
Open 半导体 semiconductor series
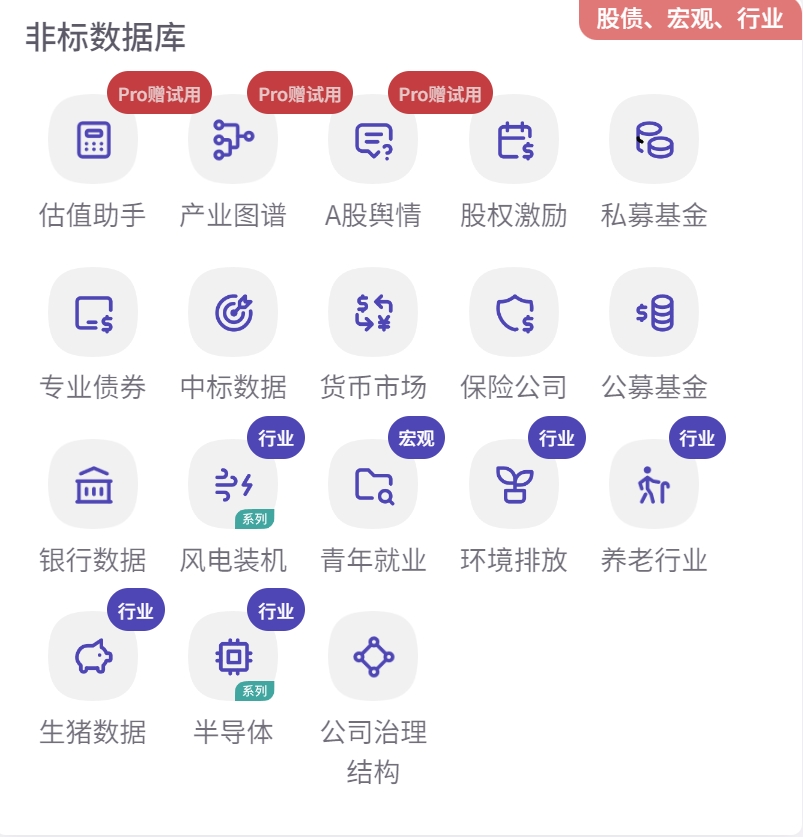click(x=233, y=658)
